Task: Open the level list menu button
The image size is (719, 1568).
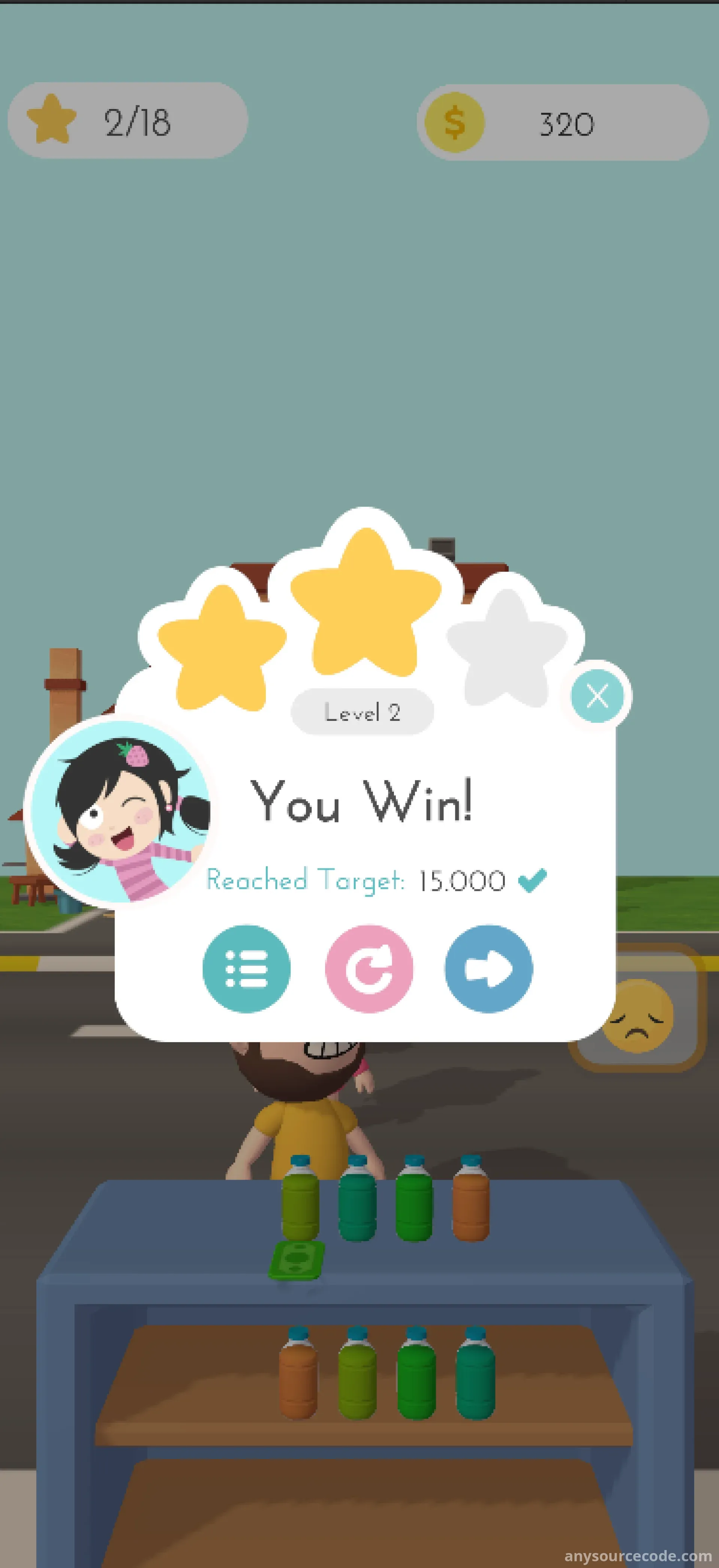Action: (246, 969)
